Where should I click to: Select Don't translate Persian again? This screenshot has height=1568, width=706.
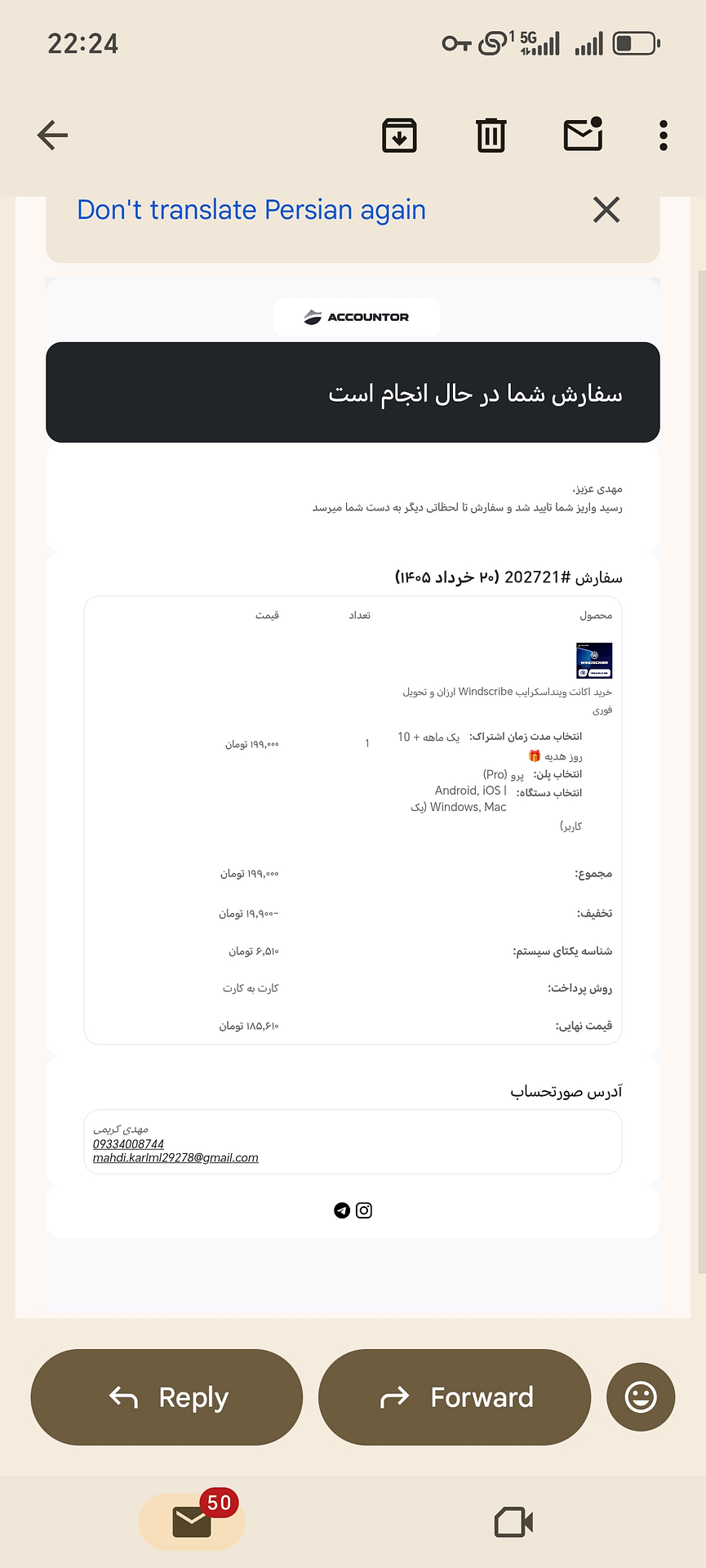point(251,210)
